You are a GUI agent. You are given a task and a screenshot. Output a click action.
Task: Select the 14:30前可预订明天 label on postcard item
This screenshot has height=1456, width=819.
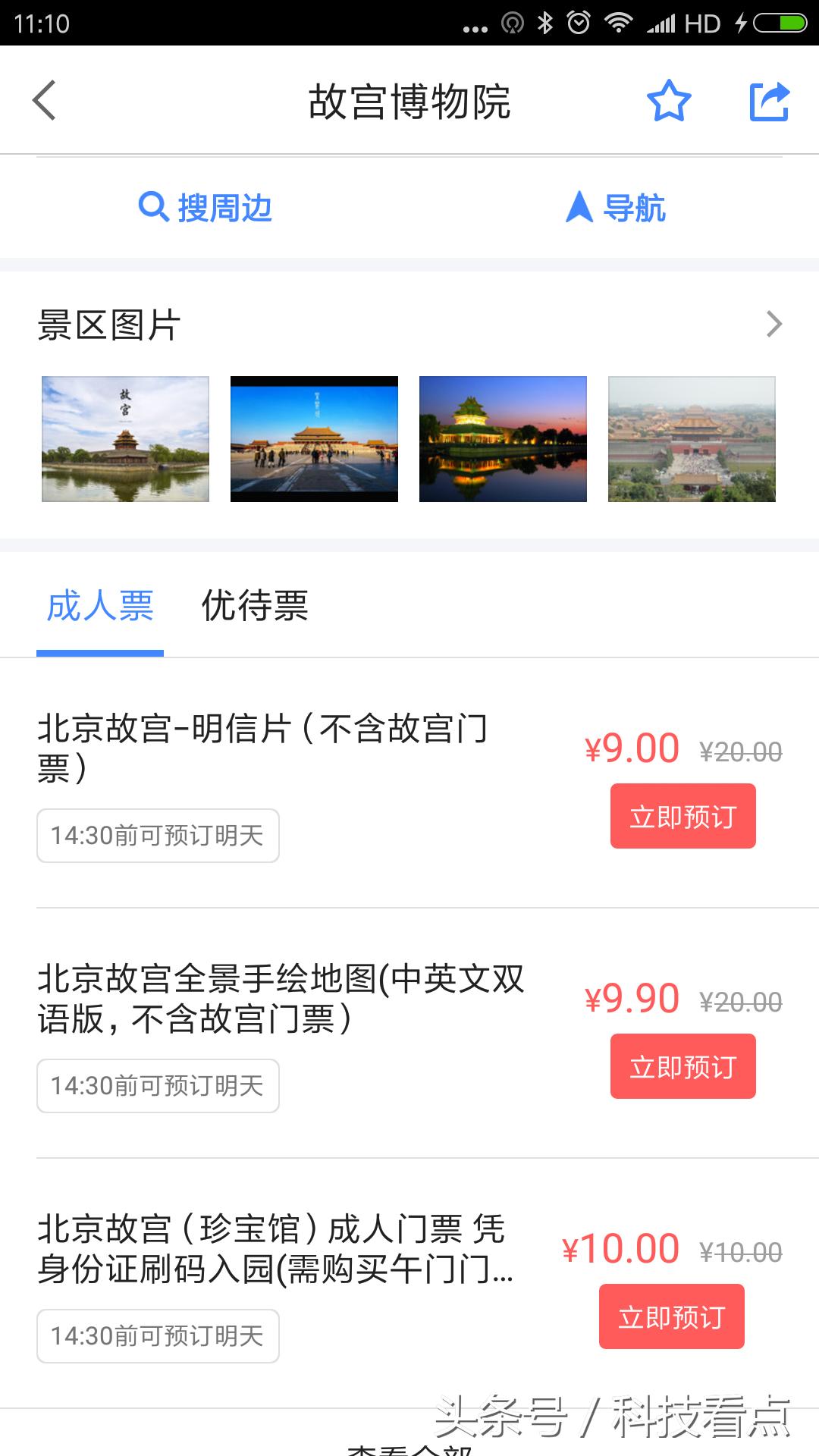click(157, 835)
